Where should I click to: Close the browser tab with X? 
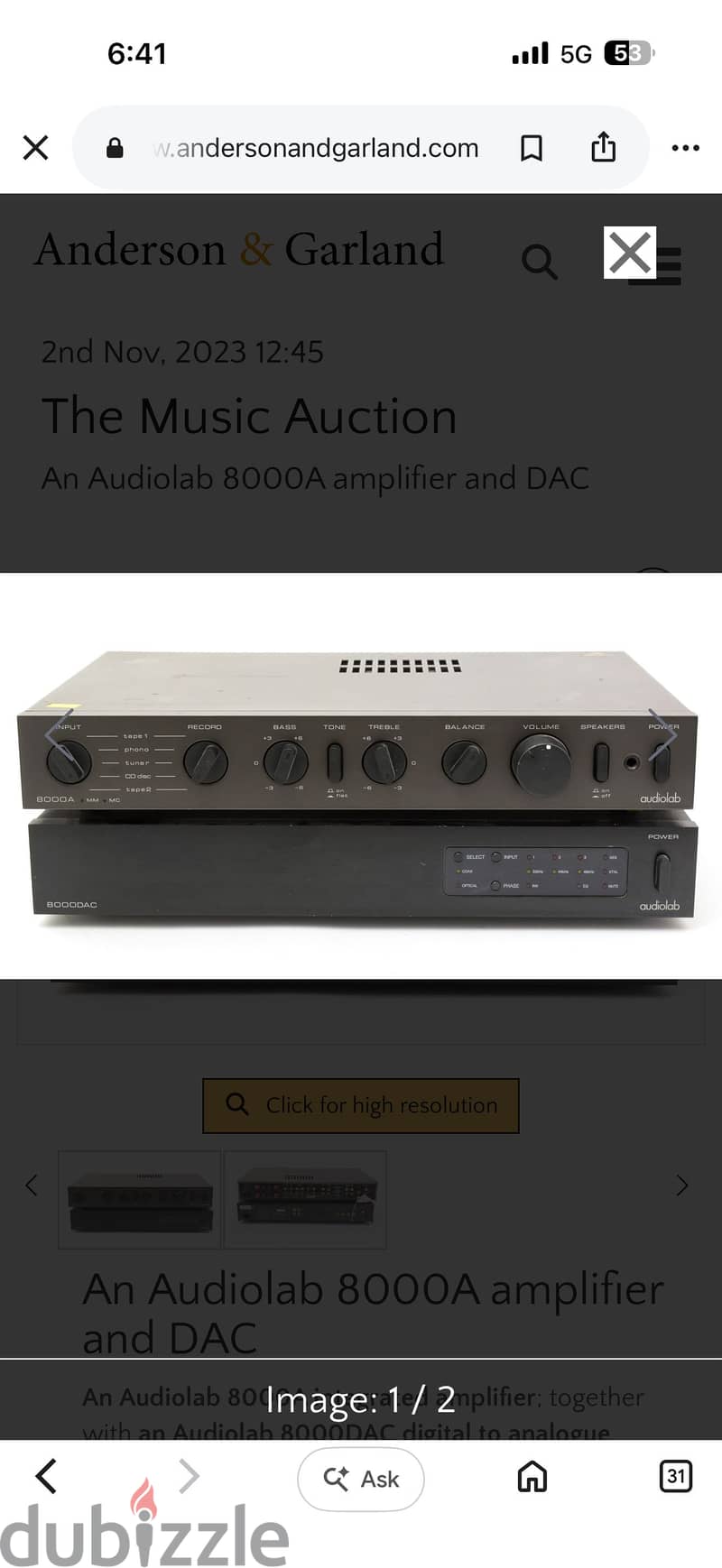[35, 147]
